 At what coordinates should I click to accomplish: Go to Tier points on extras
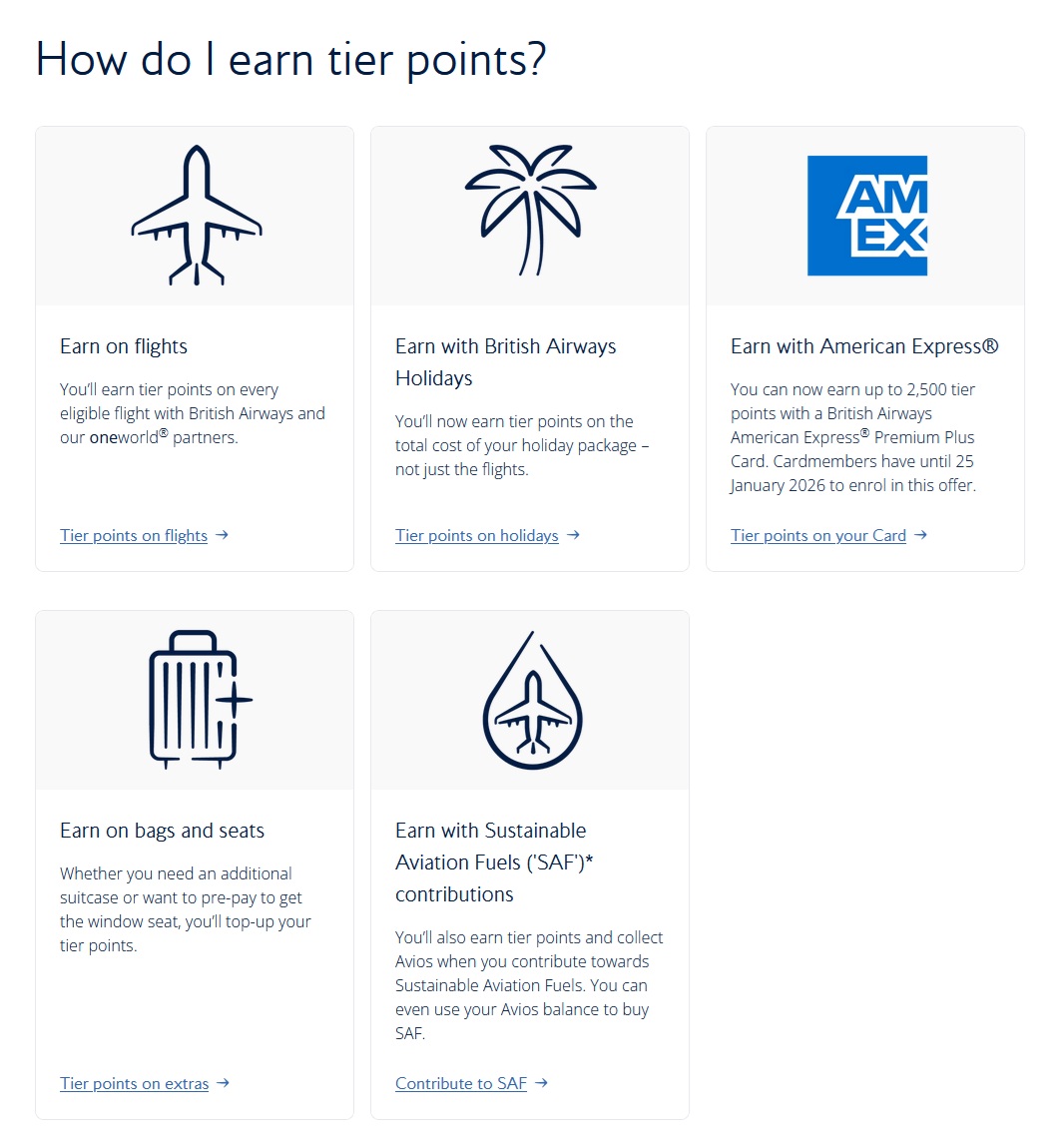click(135, 1084)
